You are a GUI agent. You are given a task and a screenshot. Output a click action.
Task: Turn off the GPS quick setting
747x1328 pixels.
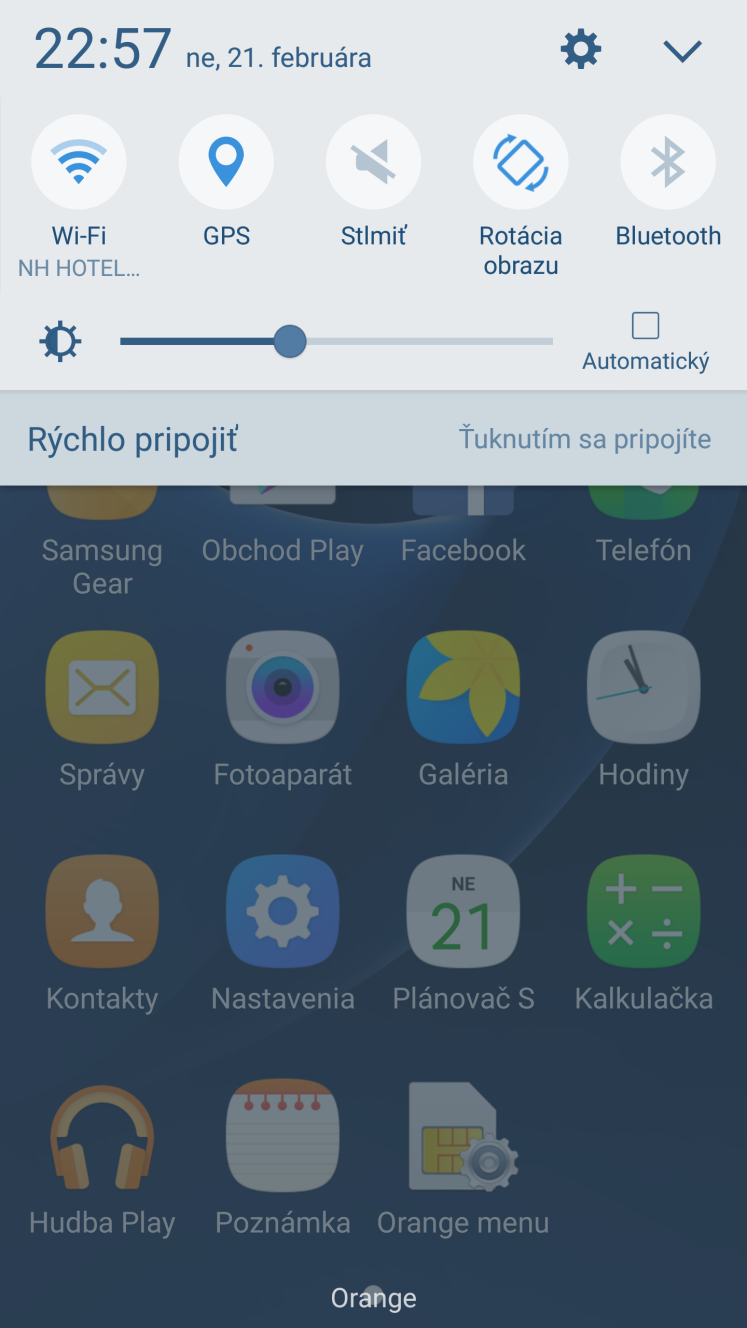tap(226, 161)
